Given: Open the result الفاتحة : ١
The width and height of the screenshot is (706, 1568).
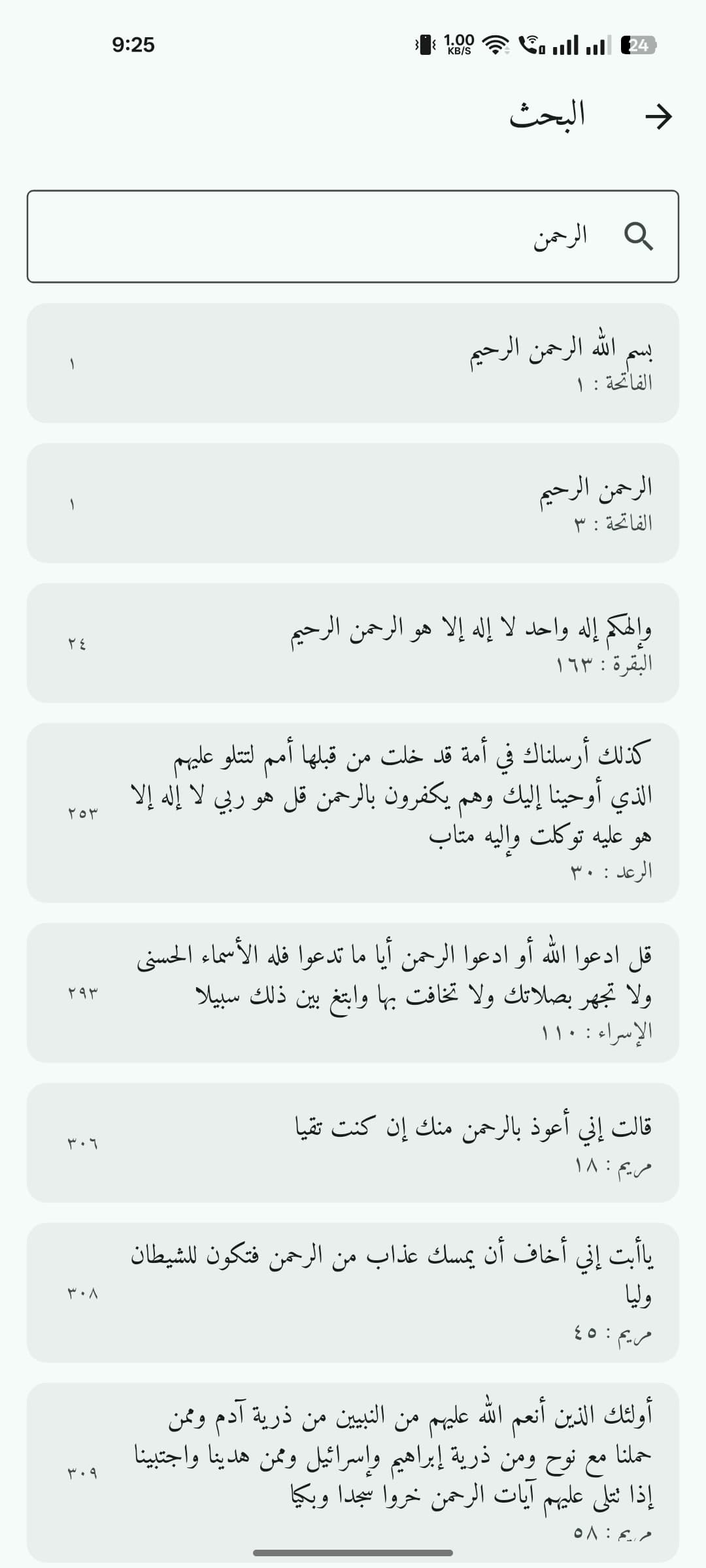Looking at the screenshot, I should pos(353,363).
